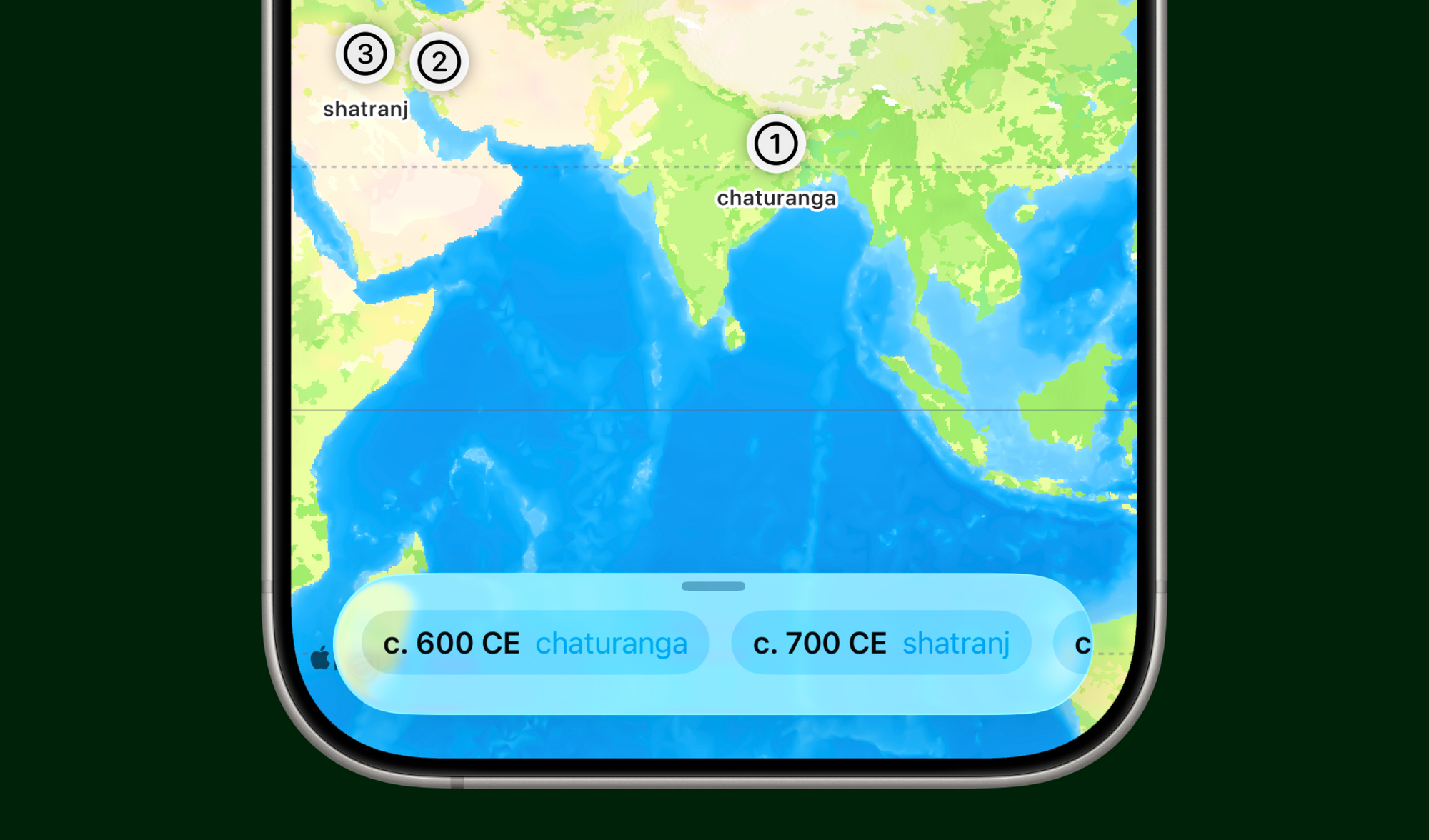The height and width of the screenshot is (840, 1429).
Task: Tap the bottom sheet grabber handle
Action: pos(713,586)
